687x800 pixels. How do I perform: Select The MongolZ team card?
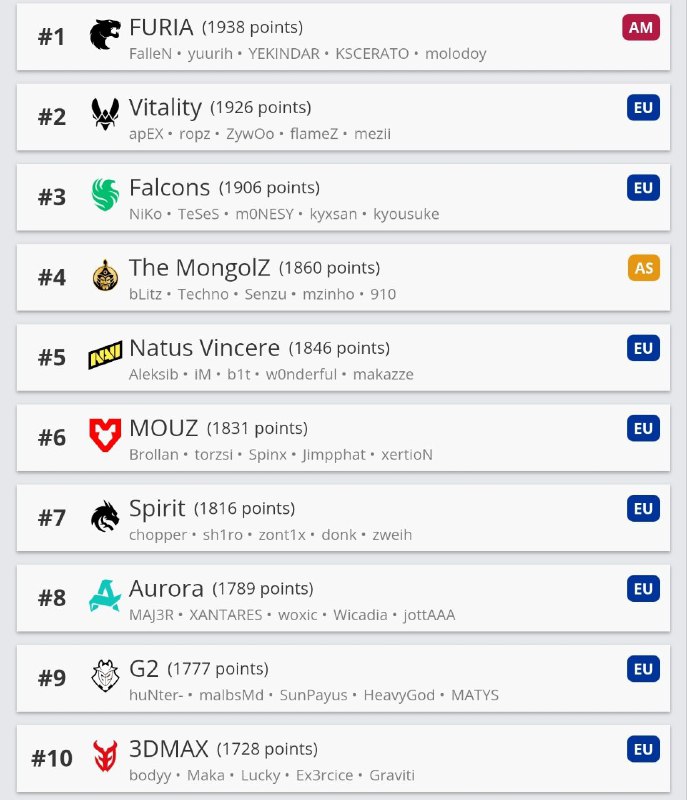click(343, 277)
